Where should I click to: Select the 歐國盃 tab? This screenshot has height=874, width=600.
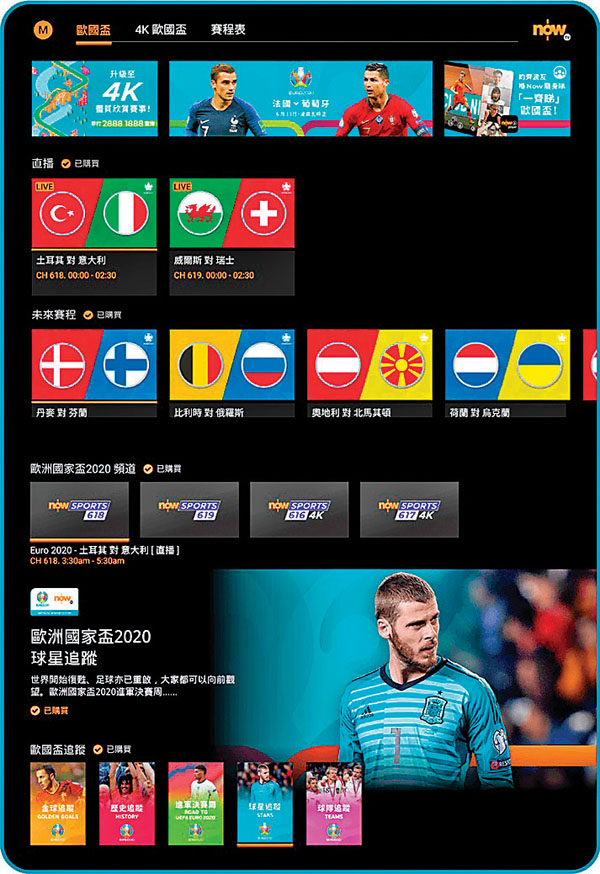tap(93, 30)
